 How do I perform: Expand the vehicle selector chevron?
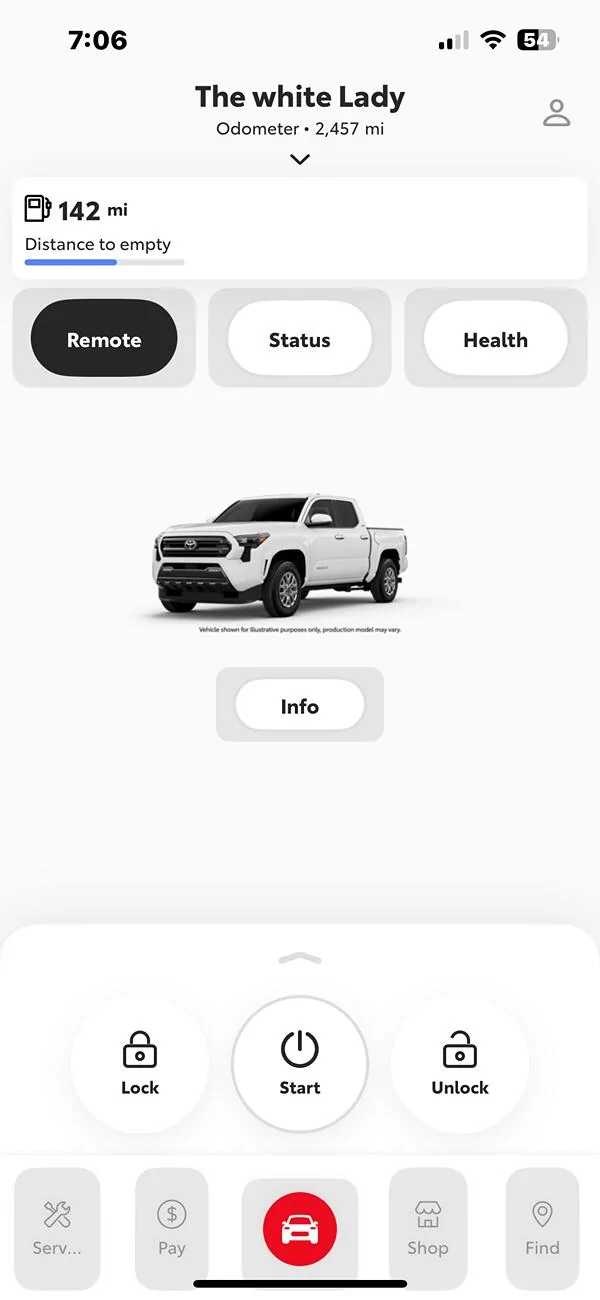coord(299,159)
